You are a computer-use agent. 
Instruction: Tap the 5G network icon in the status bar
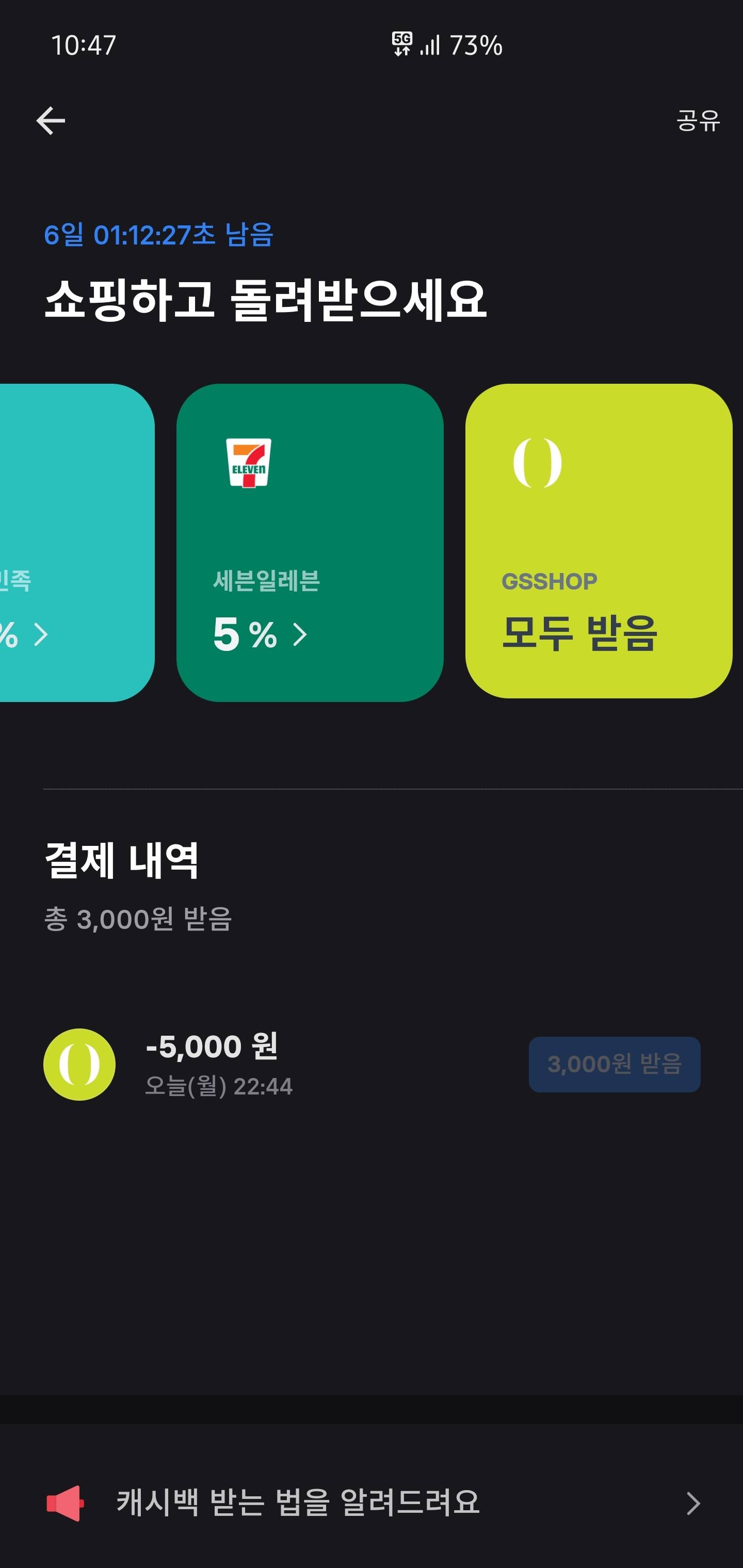click(402, 44)
